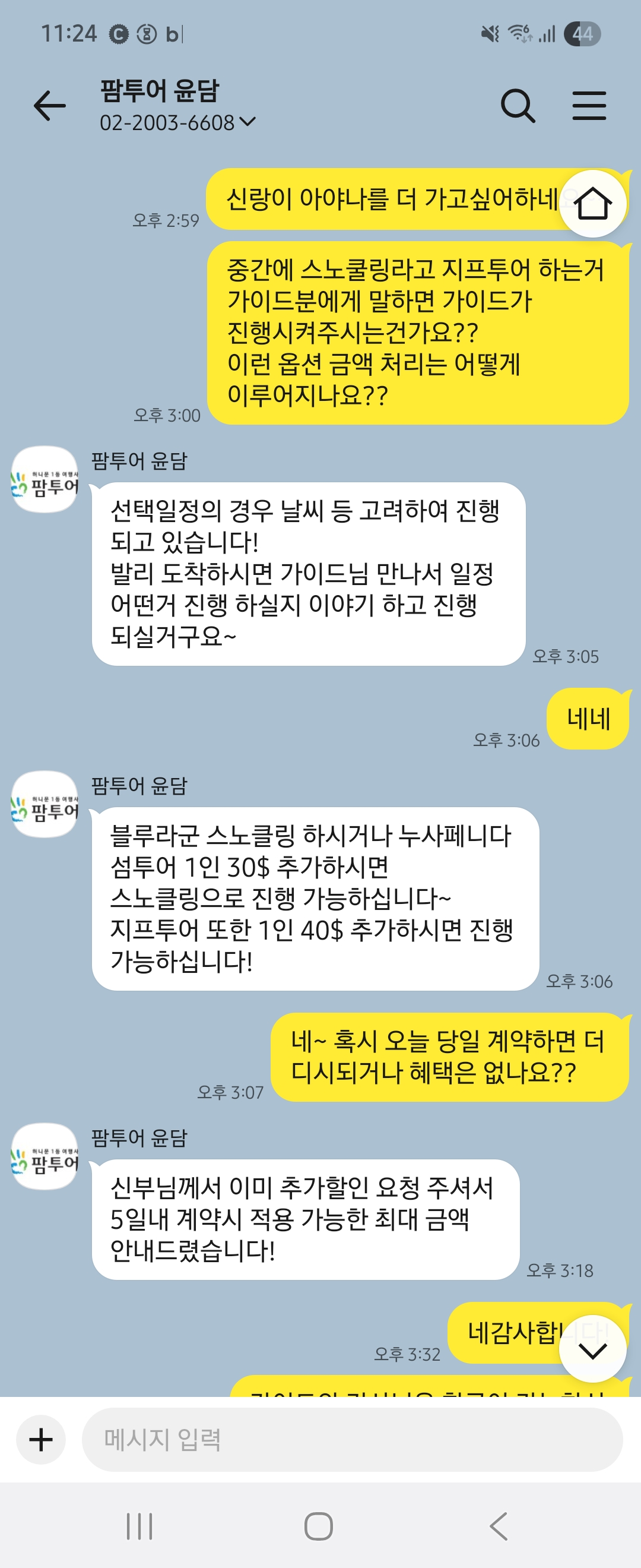Open the plus attachment menu
Viewport: 641px width, 1568px height.
click(41, 1439)
